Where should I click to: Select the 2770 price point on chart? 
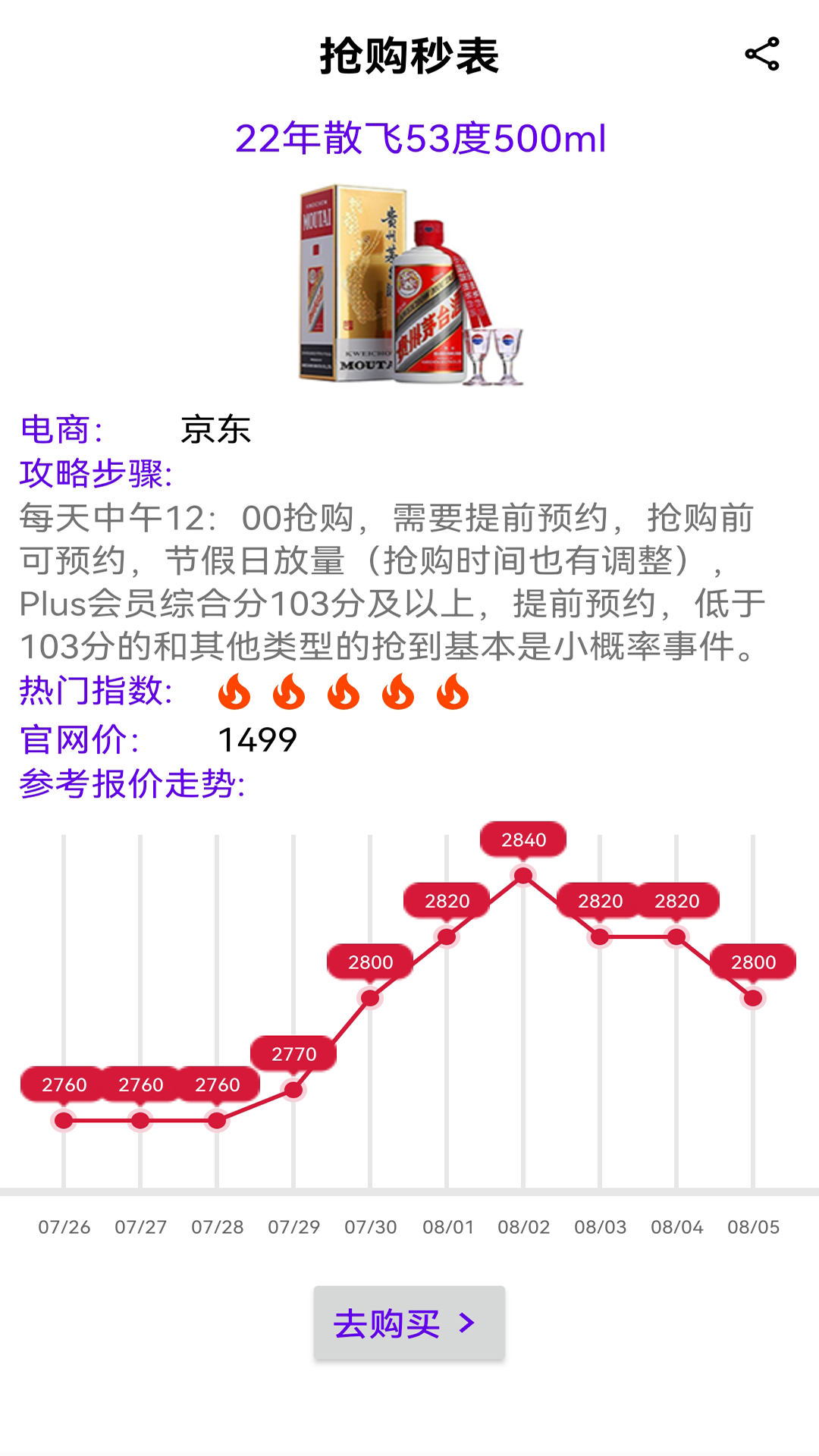[293, 1053]
